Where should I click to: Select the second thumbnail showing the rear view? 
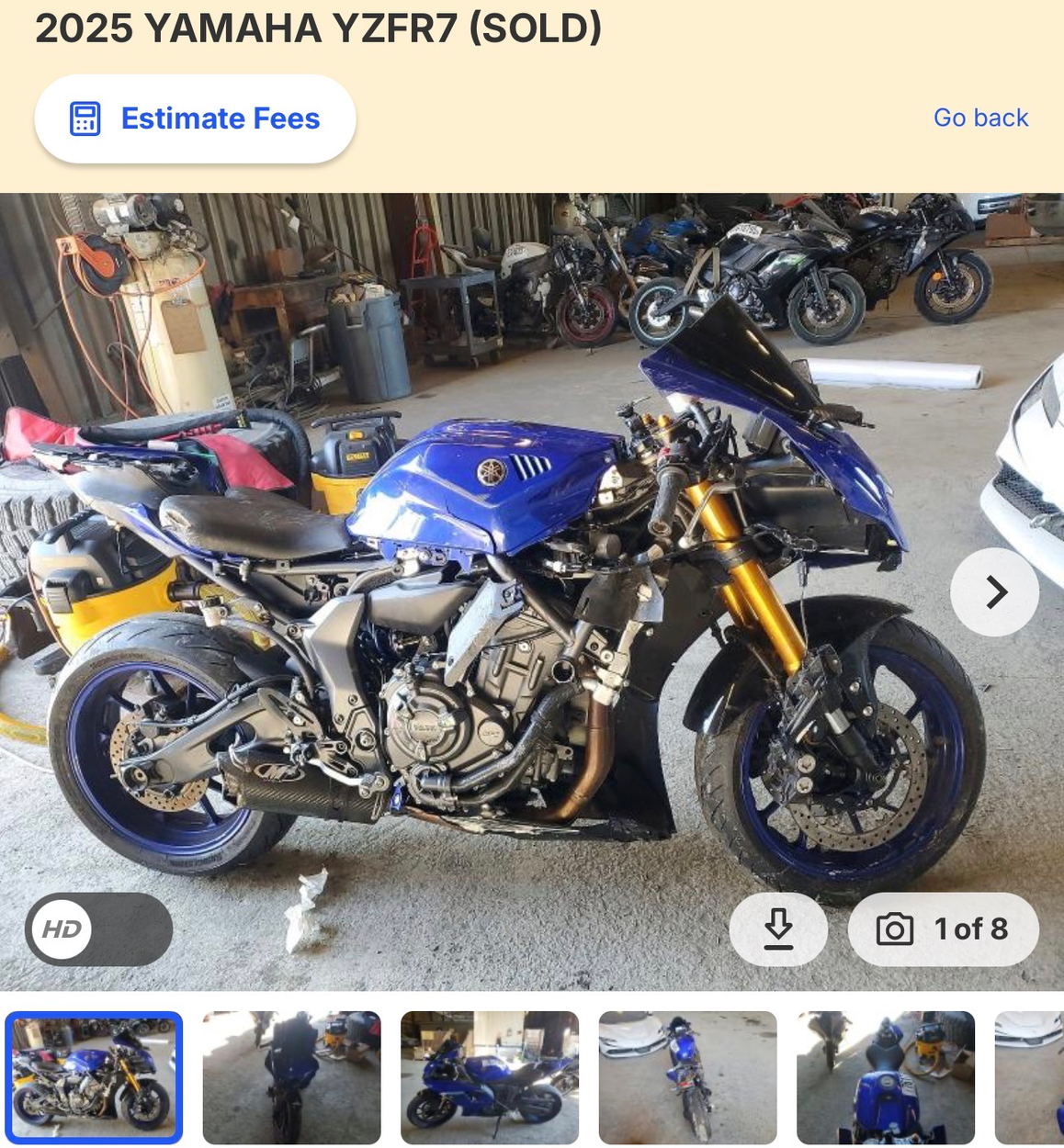[291, 1077]
